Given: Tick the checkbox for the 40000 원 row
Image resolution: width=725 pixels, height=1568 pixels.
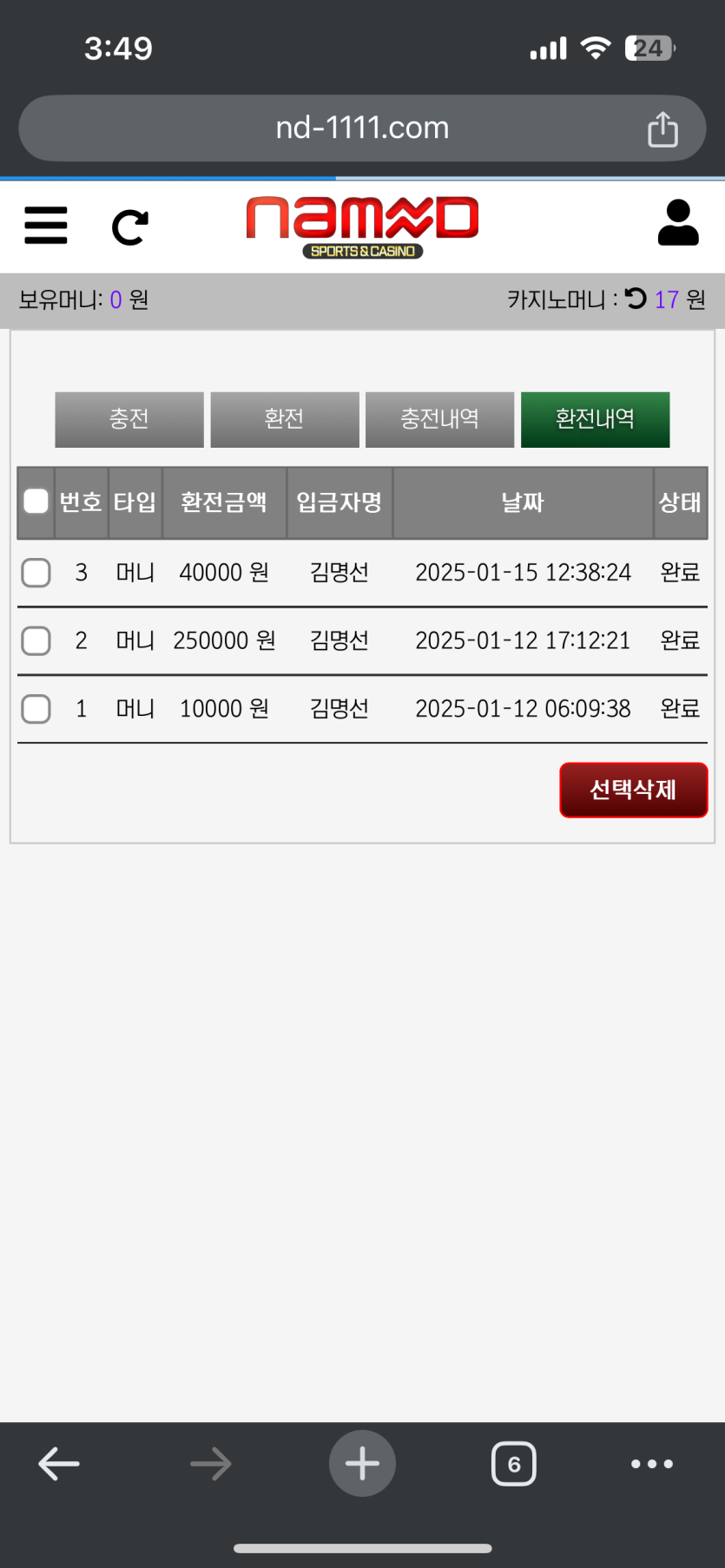Looking at the screenshot, I should (36, 573).
